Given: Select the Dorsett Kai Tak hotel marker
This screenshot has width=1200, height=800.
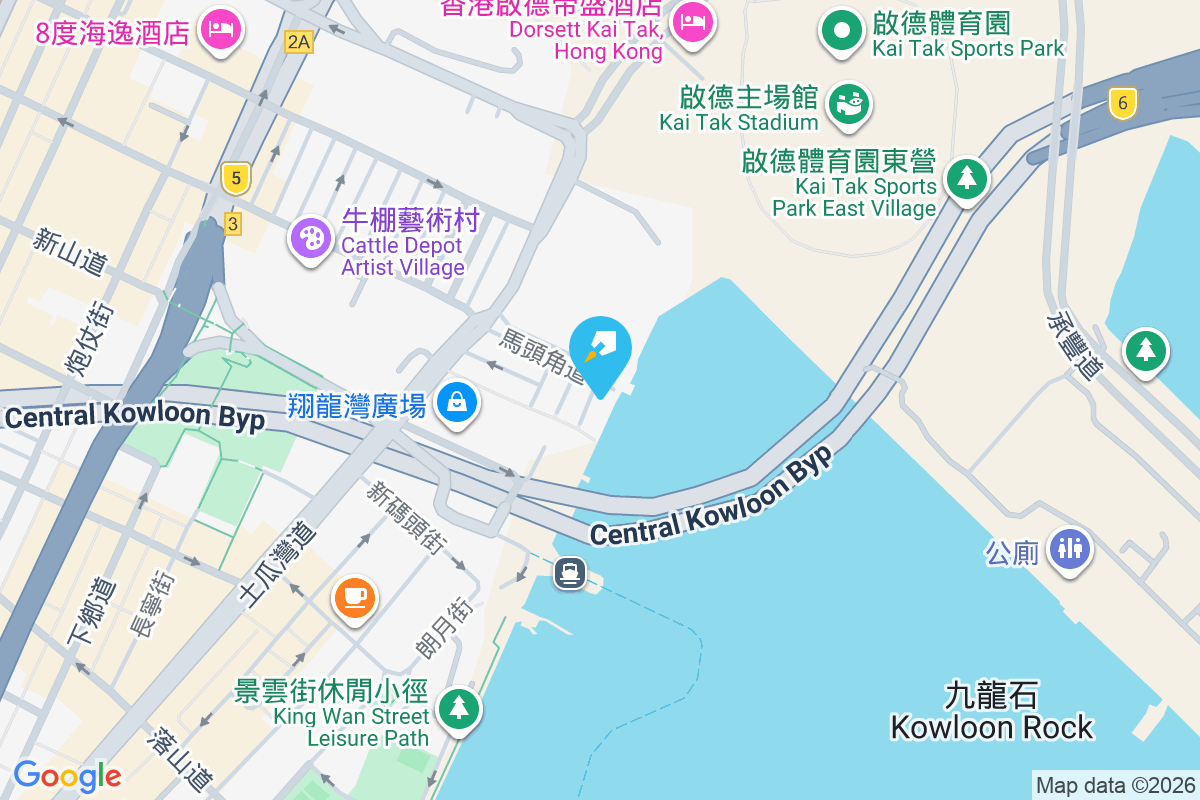Looking at the screenshot, I should (691, 21).
